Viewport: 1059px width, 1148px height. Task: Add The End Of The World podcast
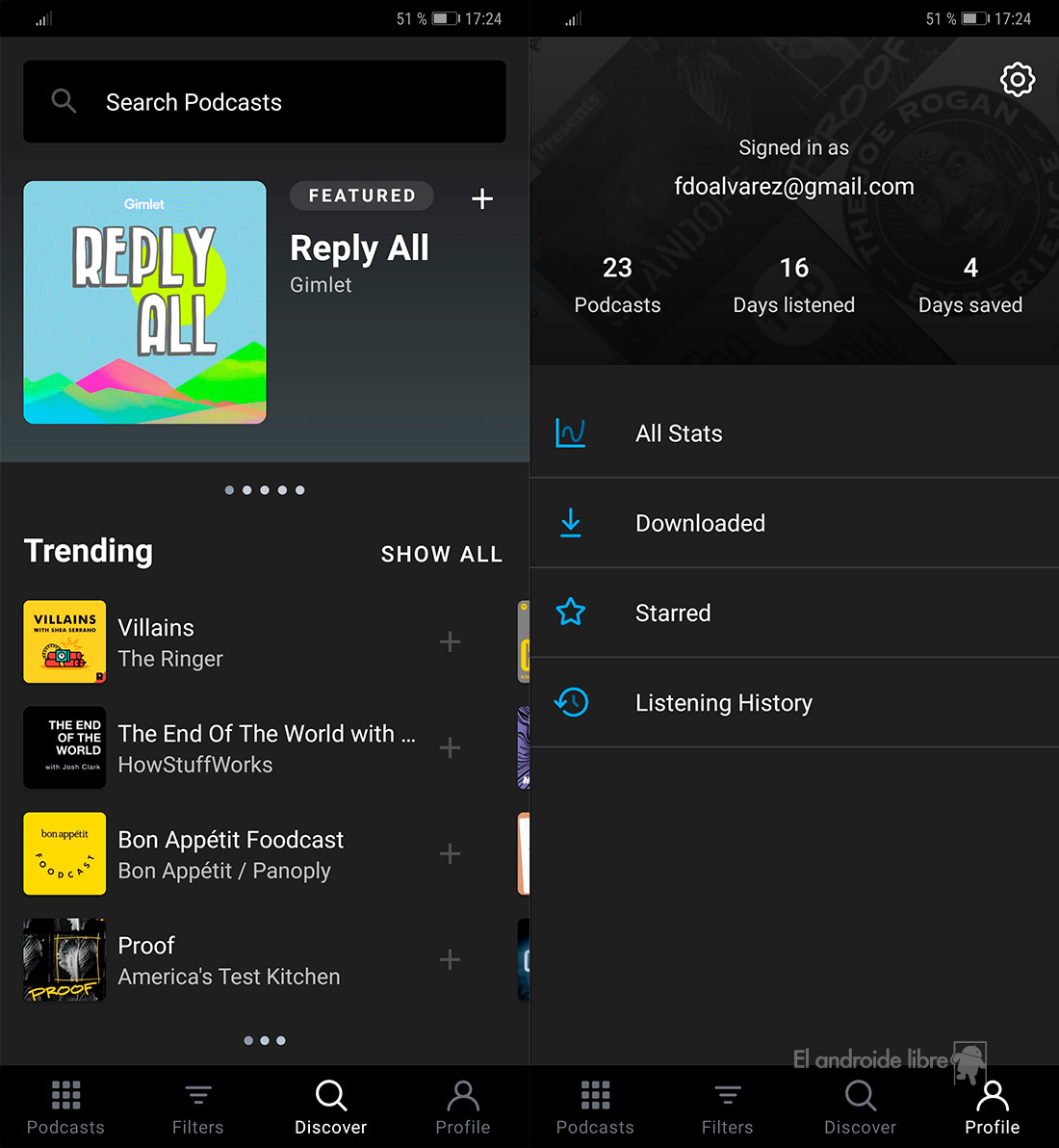450,748
